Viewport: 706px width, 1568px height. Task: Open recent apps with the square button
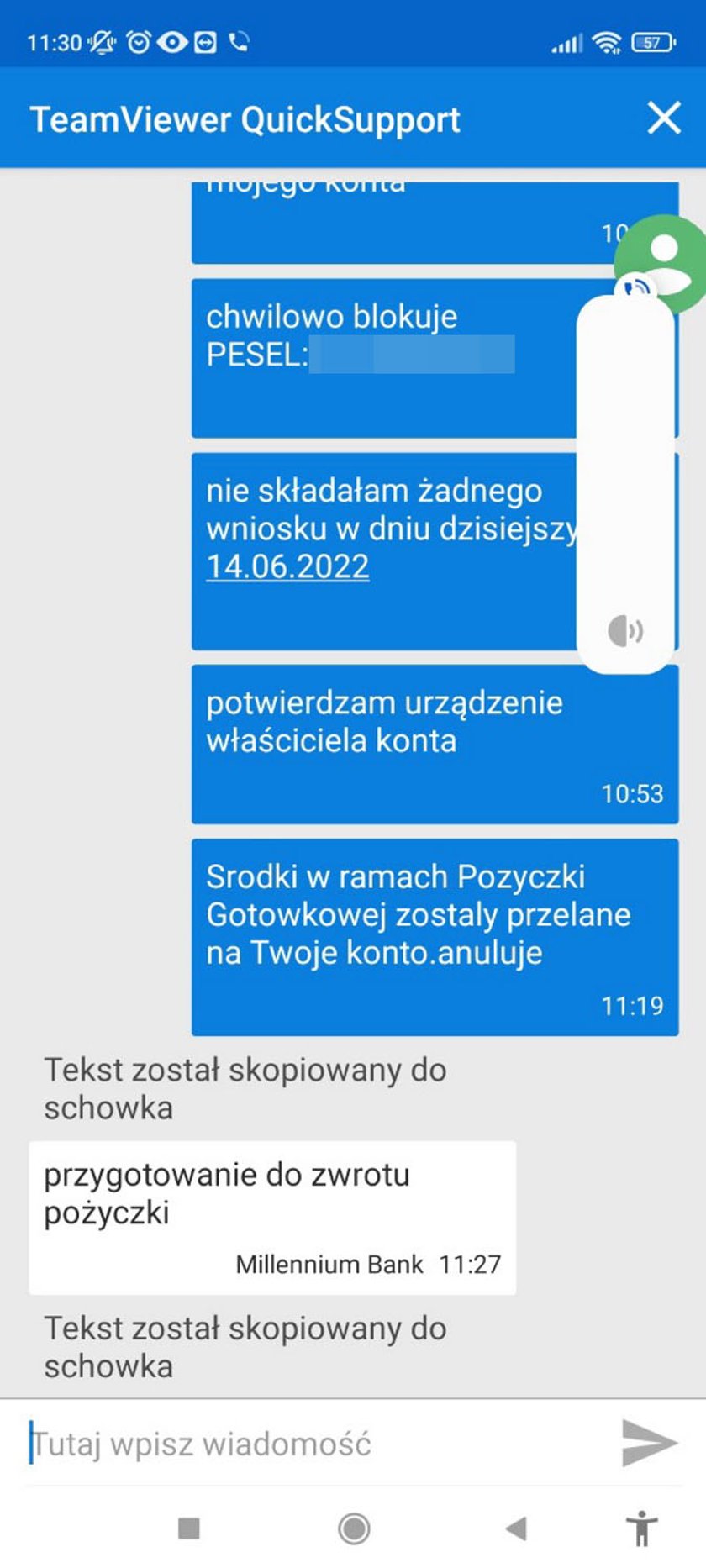pos(189,1529)
